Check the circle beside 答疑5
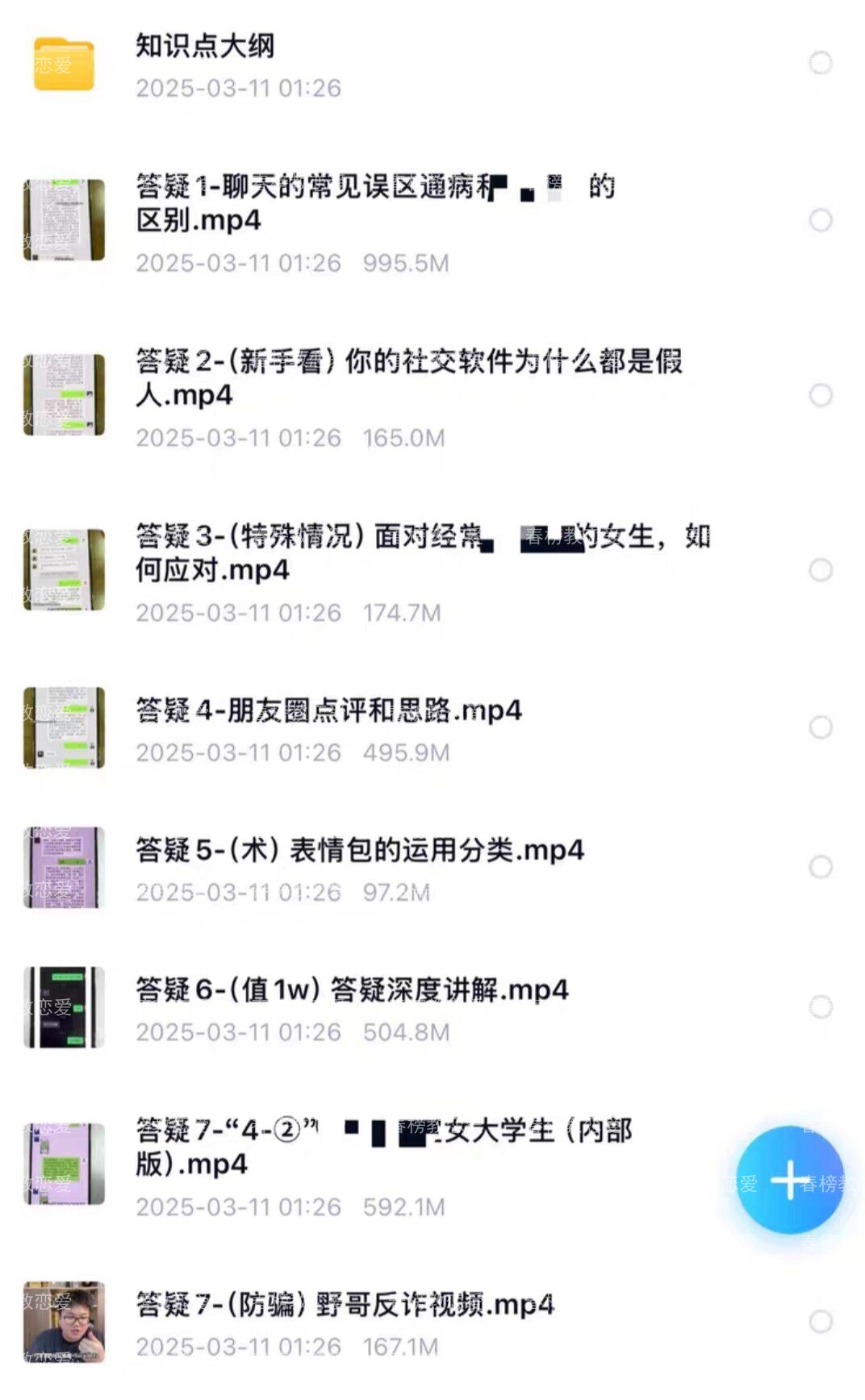 [x=820, y=867]
